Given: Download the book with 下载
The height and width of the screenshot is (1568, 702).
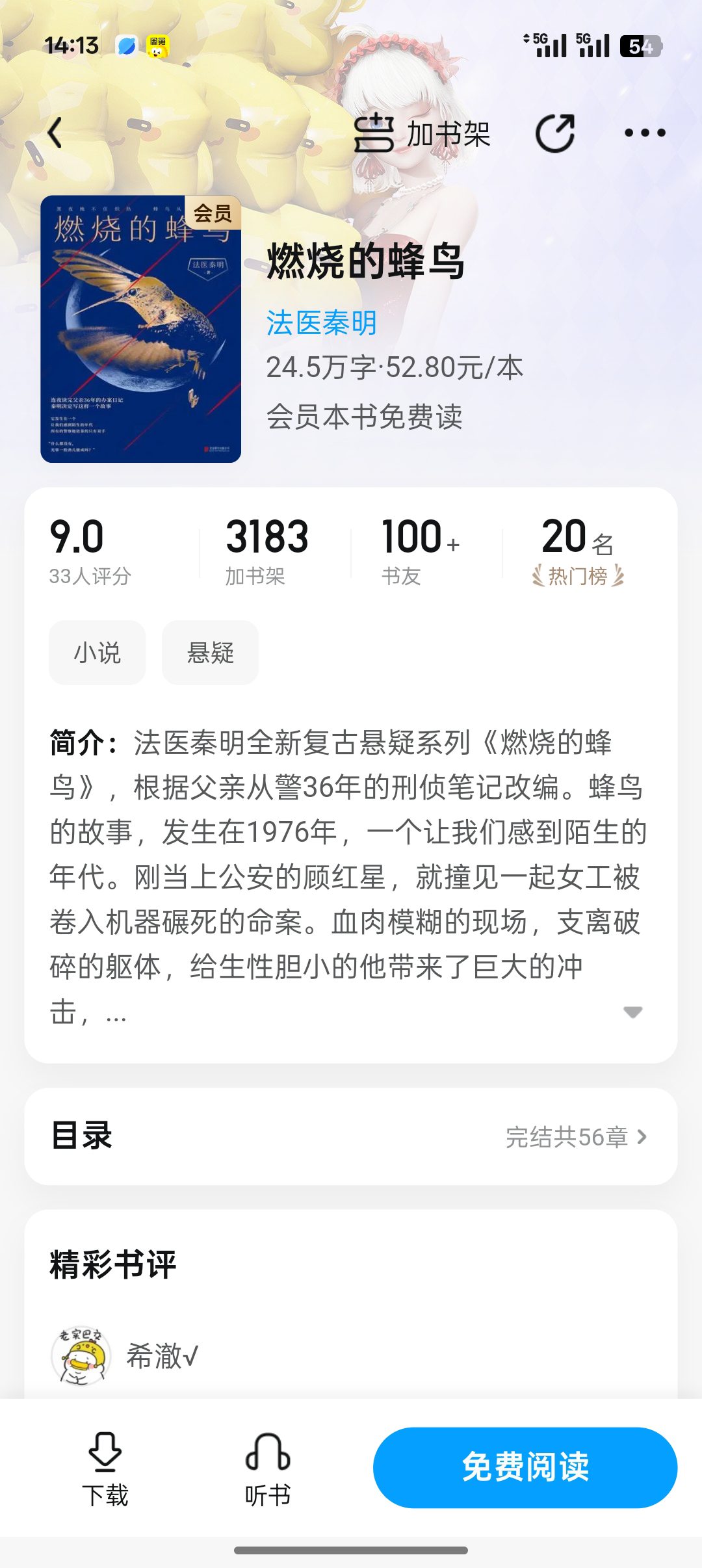Looking at the screenshot, I should [105, 1469].
